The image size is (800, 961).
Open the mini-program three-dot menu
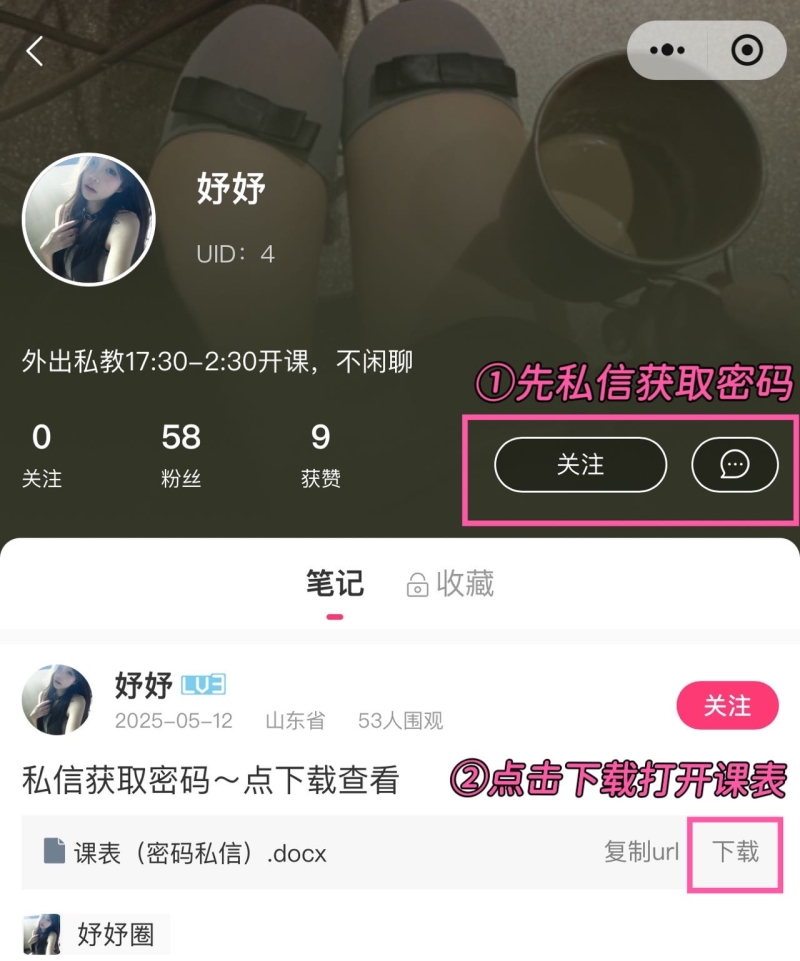(x=667, y=50)
